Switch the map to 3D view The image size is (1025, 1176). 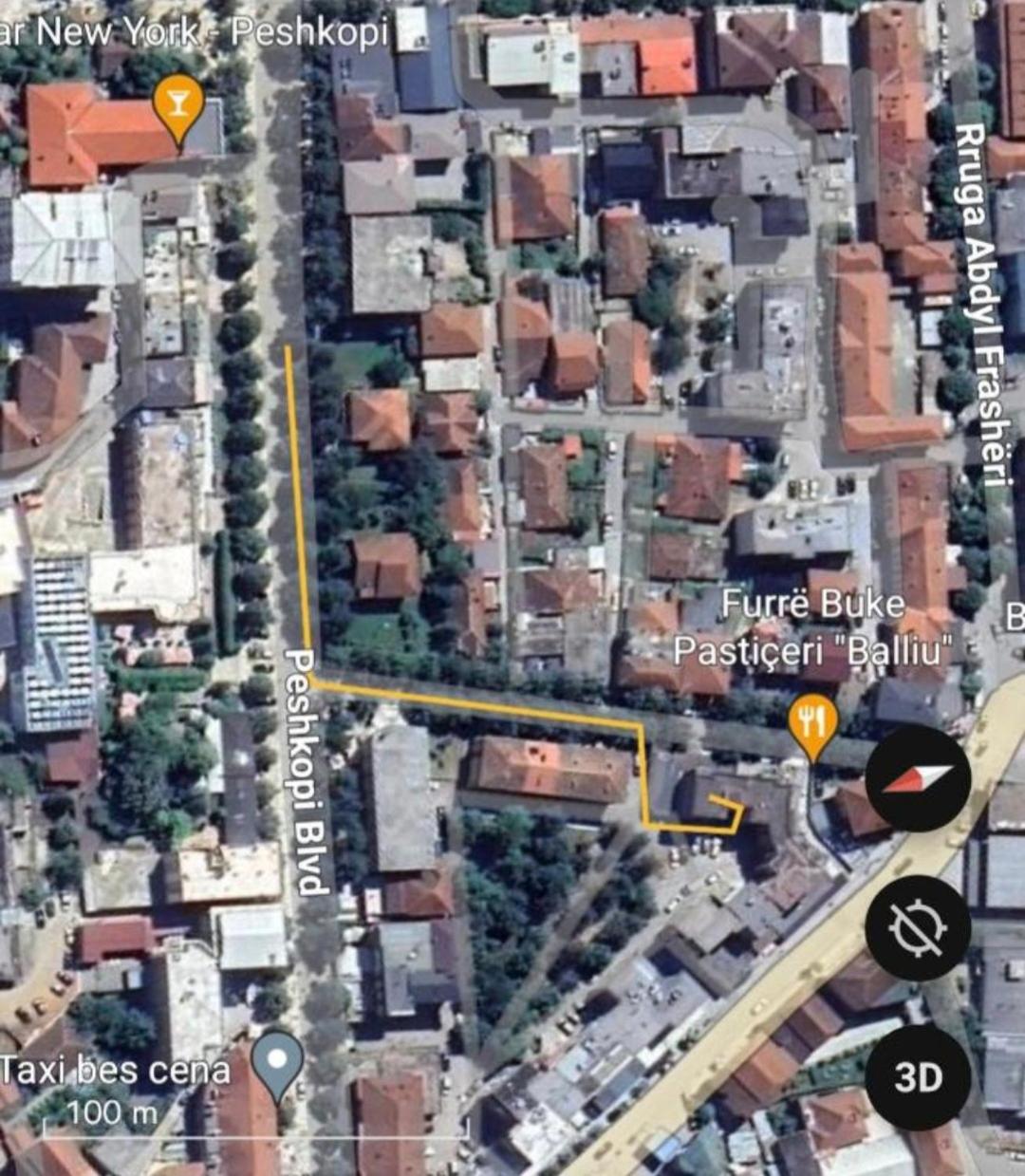[918, 1076]
